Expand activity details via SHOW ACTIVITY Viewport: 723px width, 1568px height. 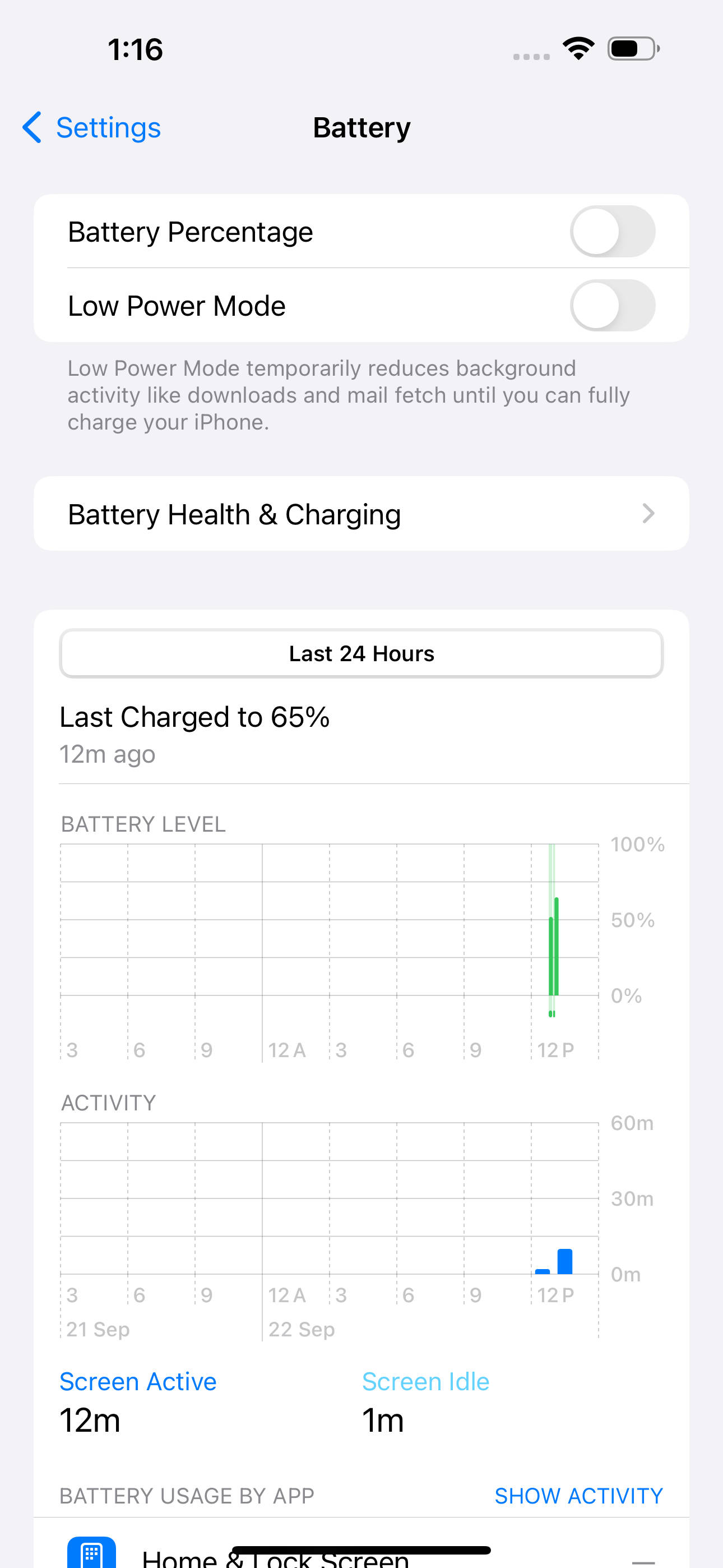point(578,1496)
